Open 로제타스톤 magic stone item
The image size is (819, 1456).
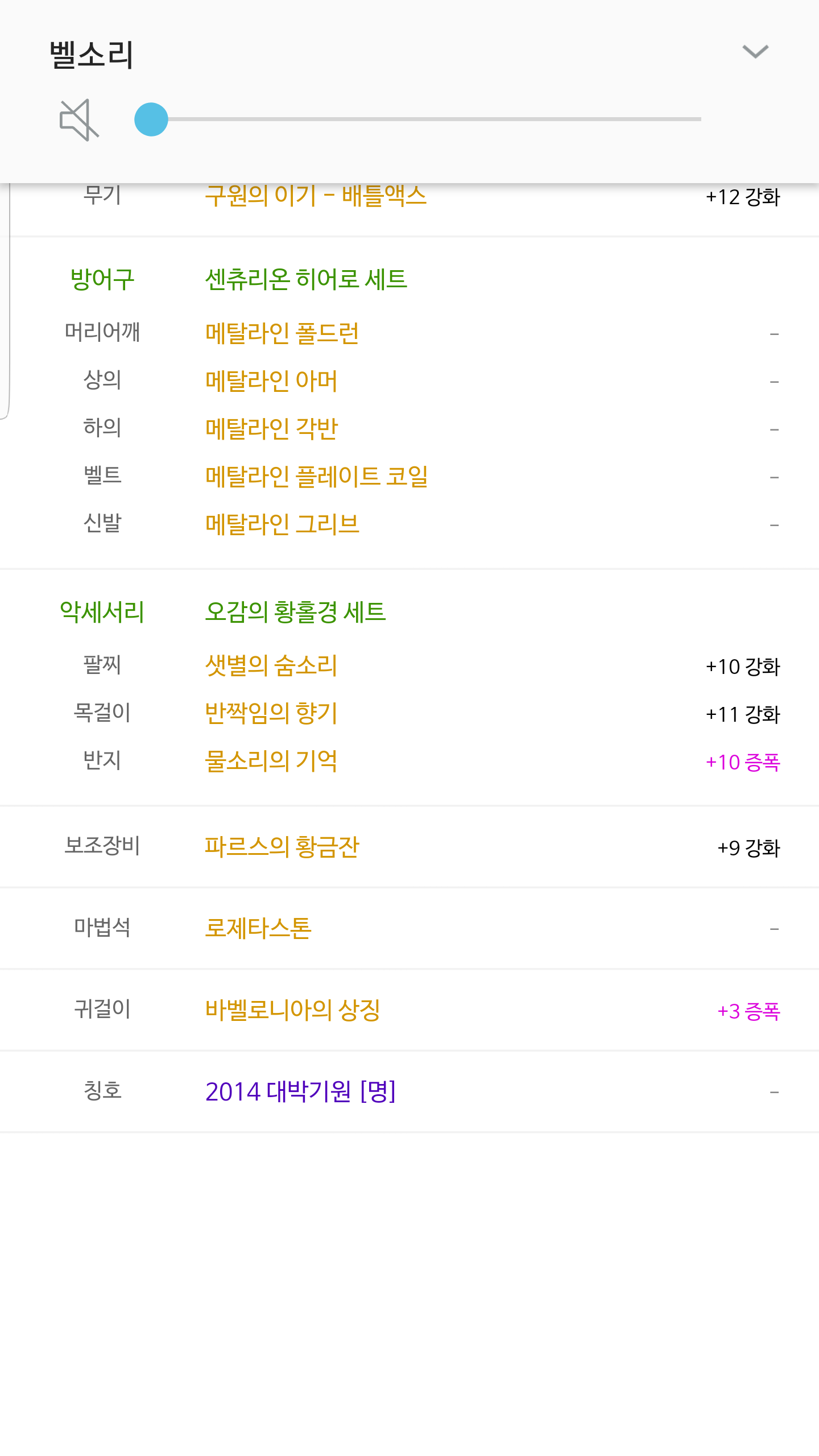pyautogui.click(x=258, y=928)
